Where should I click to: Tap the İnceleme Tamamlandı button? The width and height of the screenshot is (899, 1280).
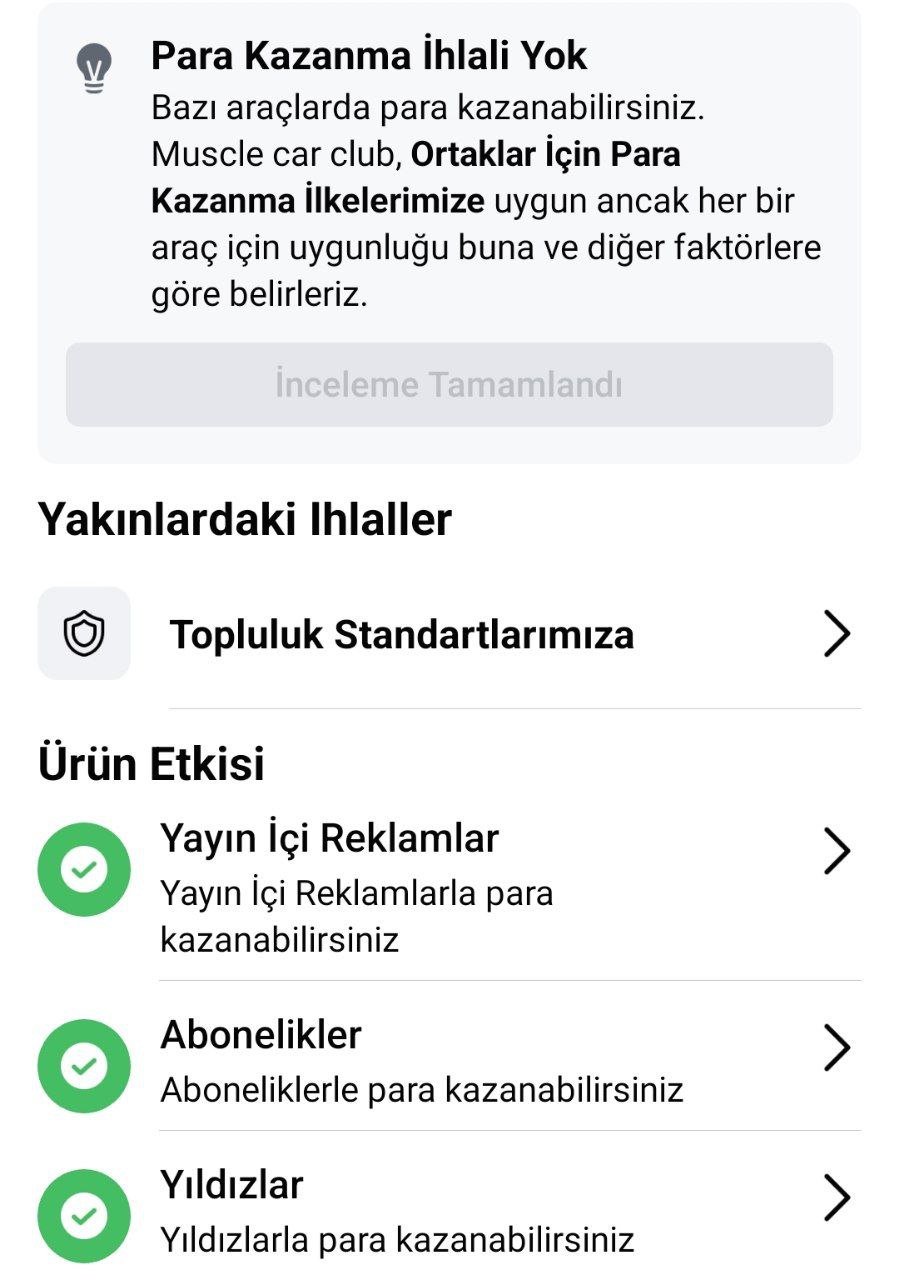click(449, 385)
